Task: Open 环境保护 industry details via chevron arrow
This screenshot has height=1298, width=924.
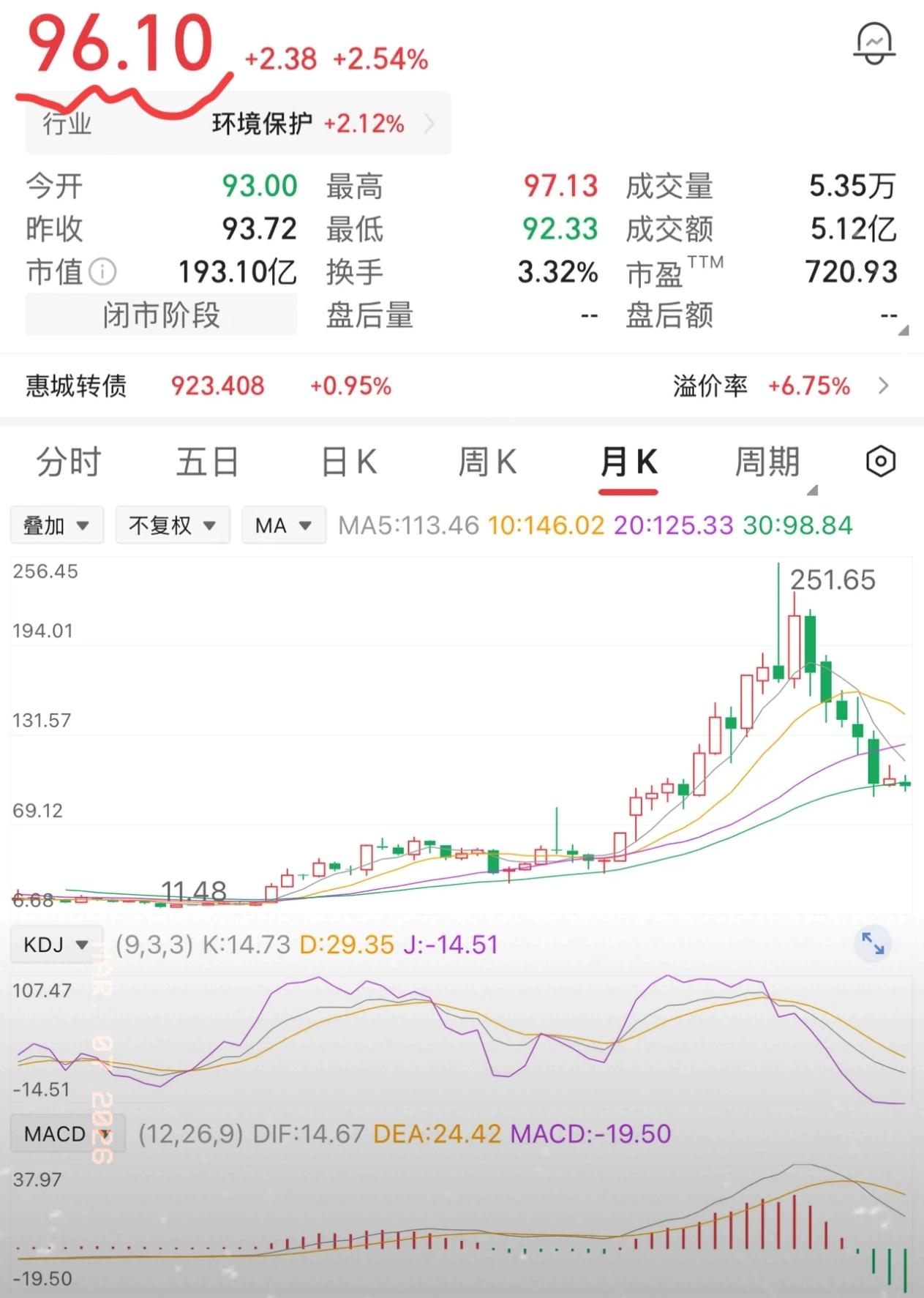Action: 430,123
